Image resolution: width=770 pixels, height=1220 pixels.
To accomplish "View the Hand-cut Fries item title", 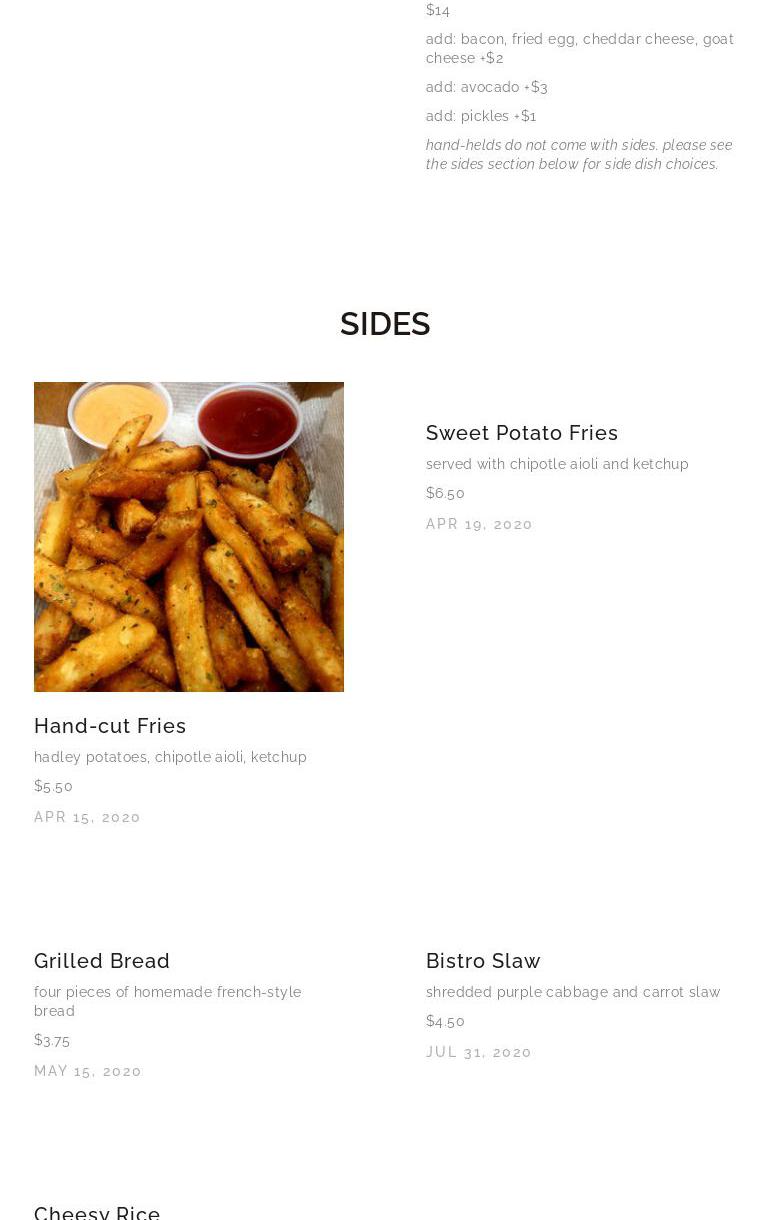I will pos(110,726).
